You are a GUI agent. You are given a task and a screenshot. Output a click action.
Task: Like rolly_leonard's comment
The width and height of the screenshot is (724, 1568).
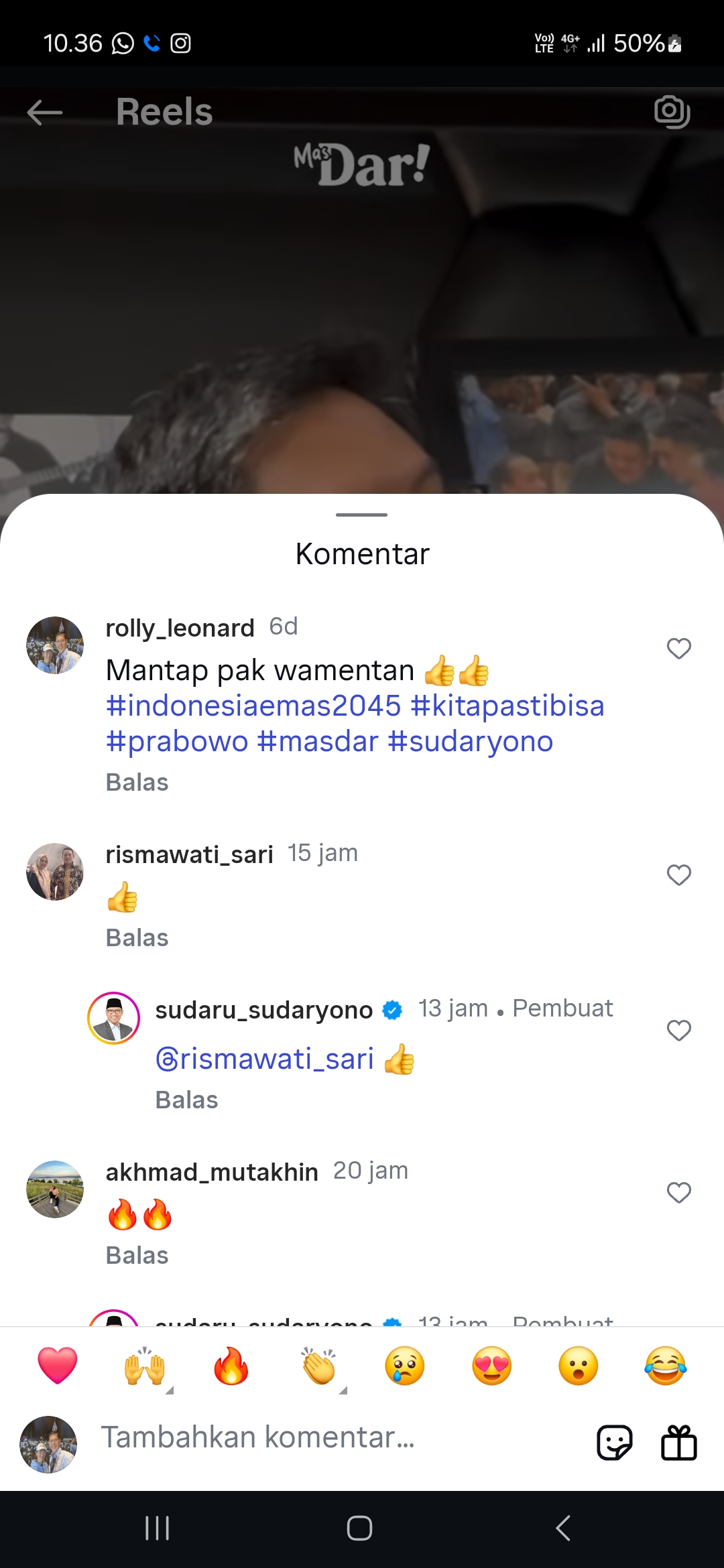[x=678, y=648]
